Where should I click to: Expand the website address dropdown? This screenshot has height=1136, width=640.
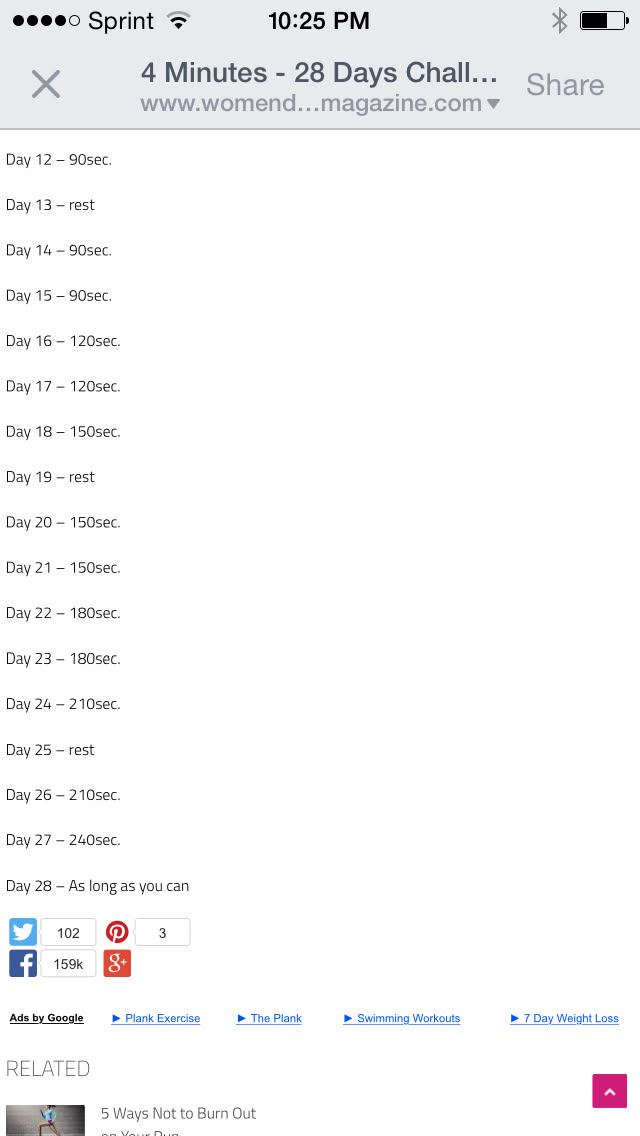493,104
